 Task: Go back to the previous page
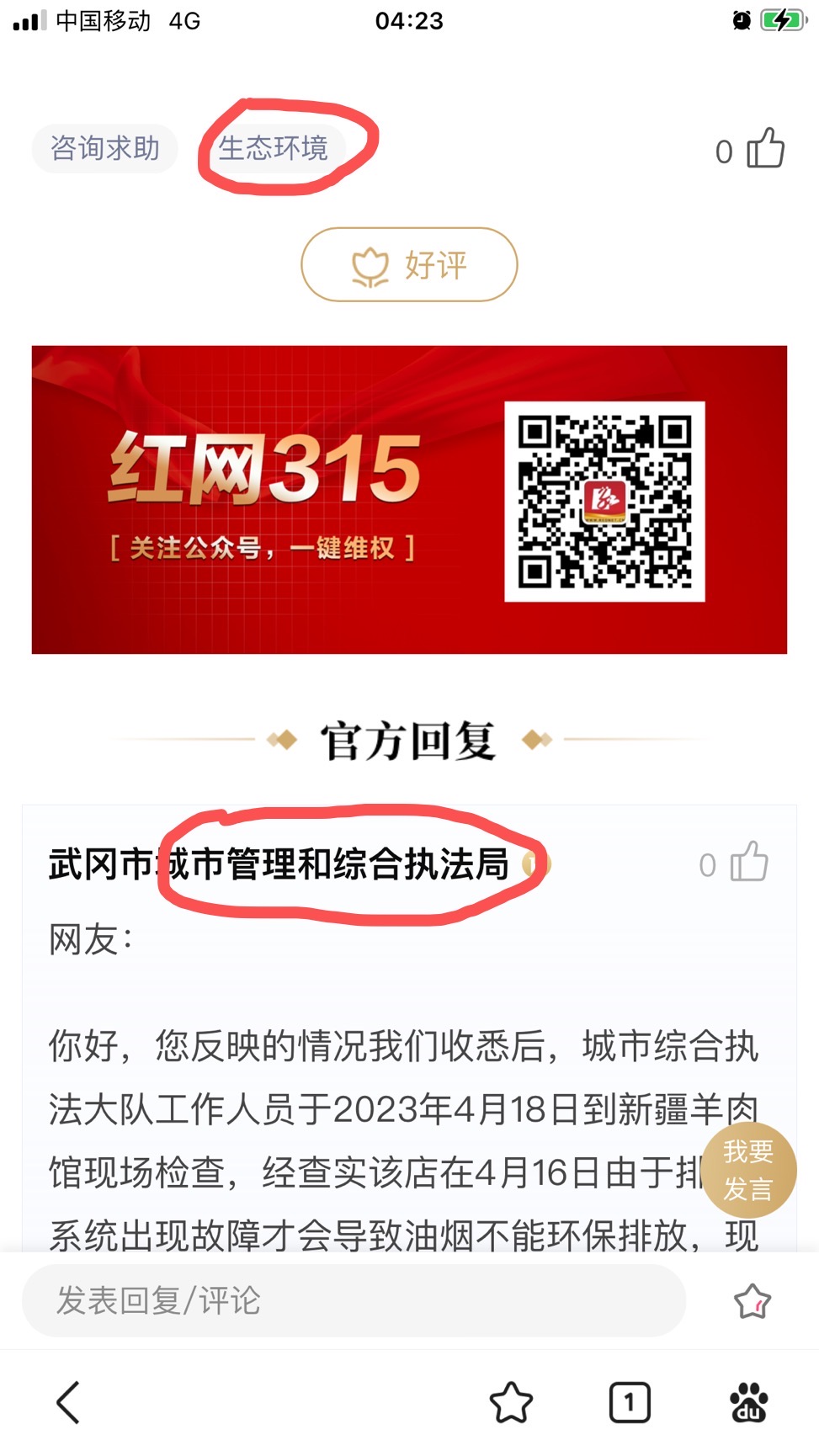(x=69, y=1402)
